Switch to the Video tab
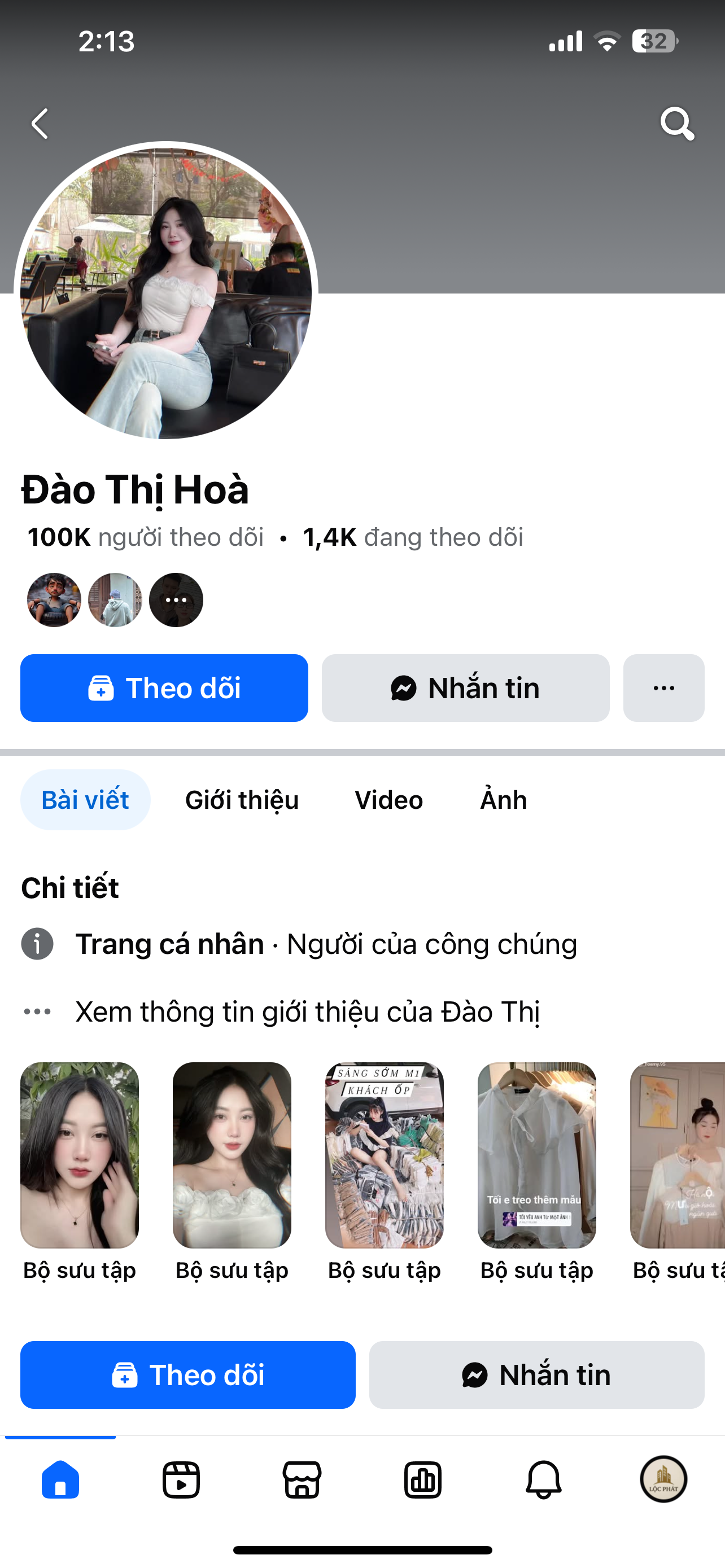 [388, 800]
